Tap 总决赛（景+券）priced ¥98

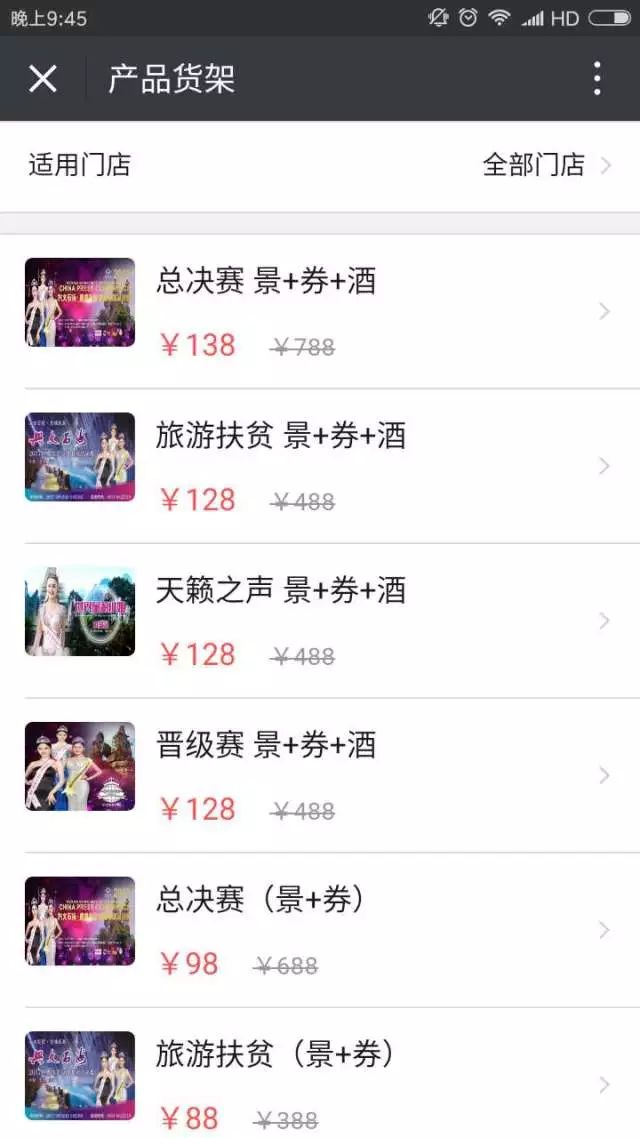point(320,930)
